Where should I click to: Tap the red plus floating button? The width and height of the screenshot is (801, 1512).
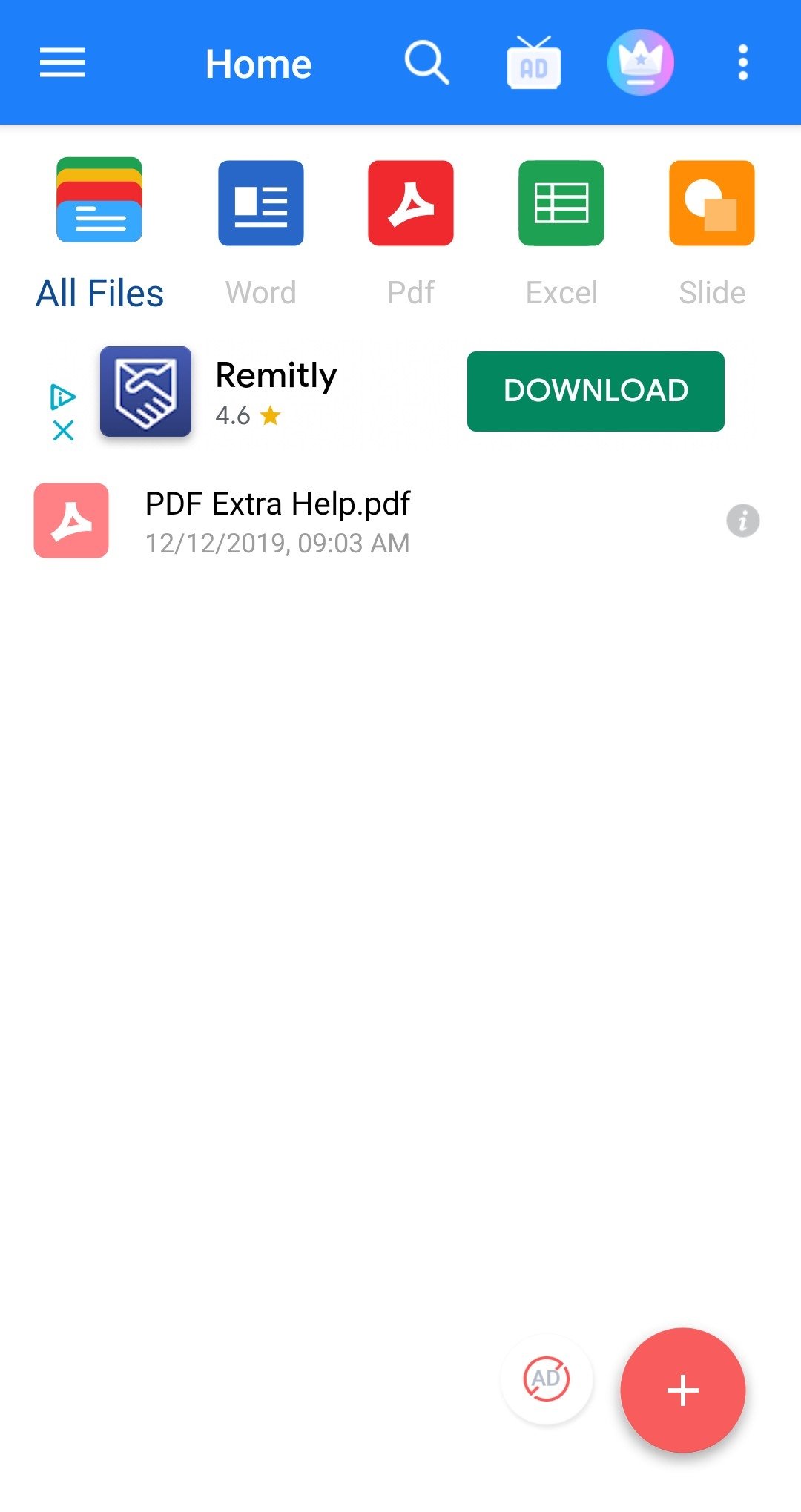683,1390
